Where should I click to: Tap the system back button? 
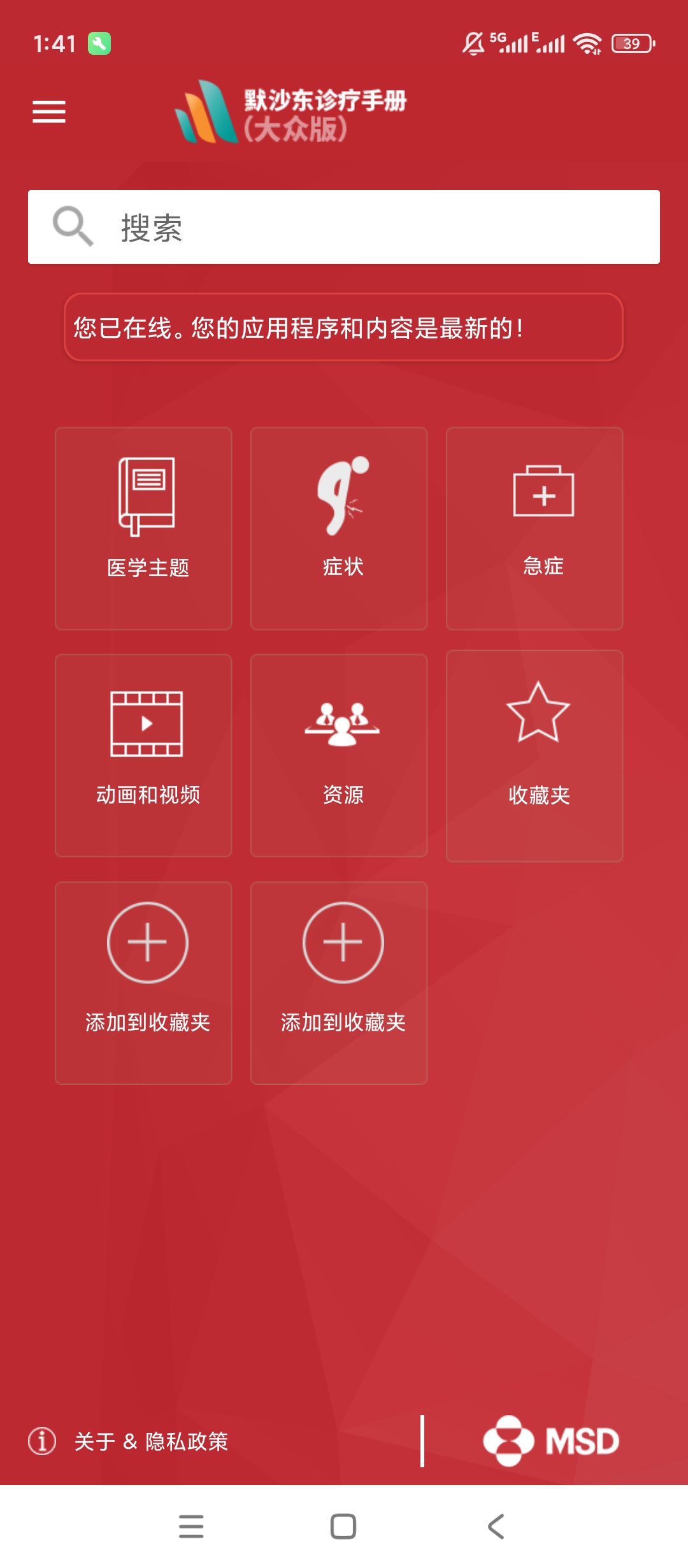pos(496,1527)
